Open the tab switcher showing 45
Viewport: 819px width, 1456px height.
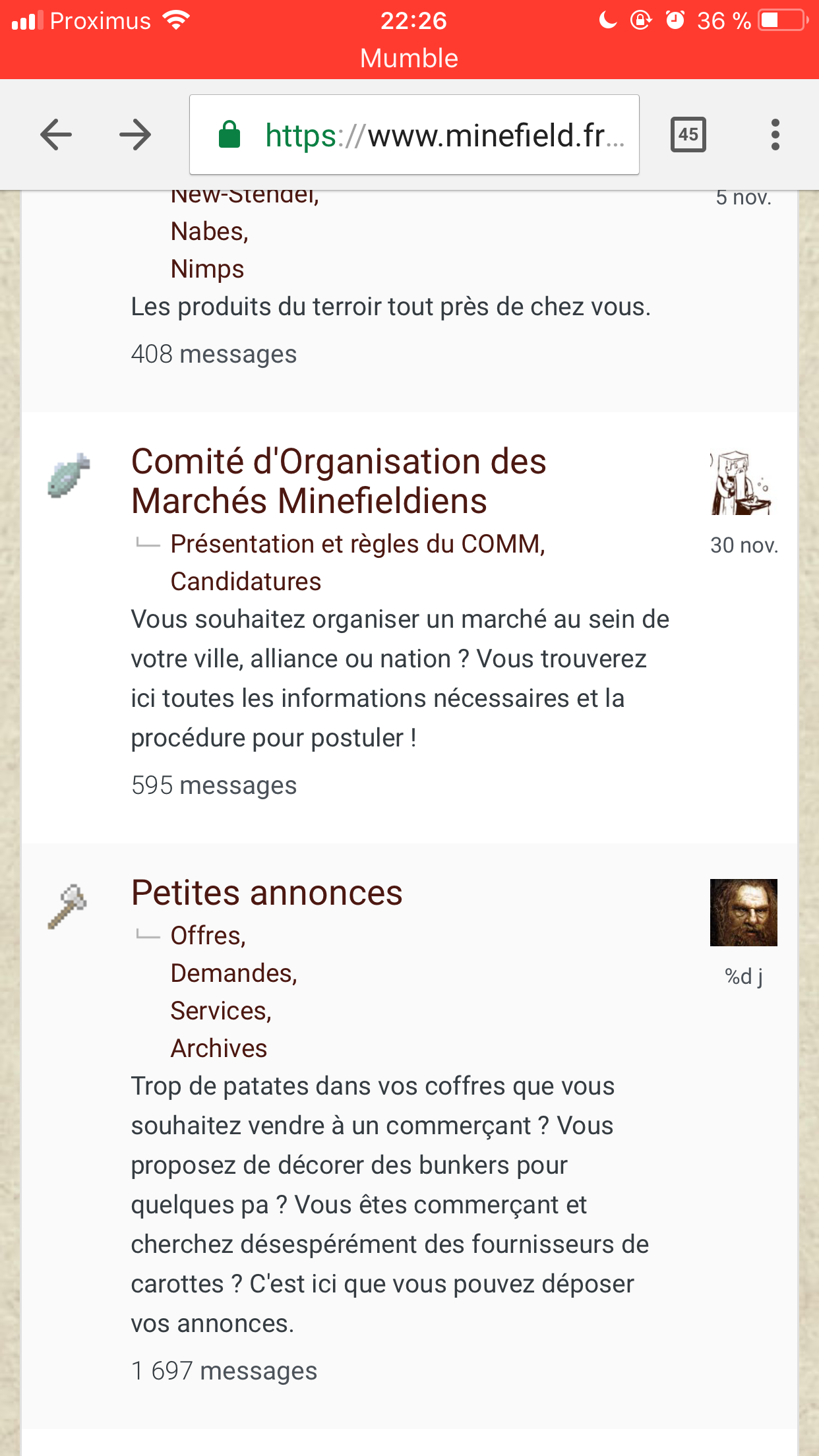pyautogui.click(x=688, y=135)
